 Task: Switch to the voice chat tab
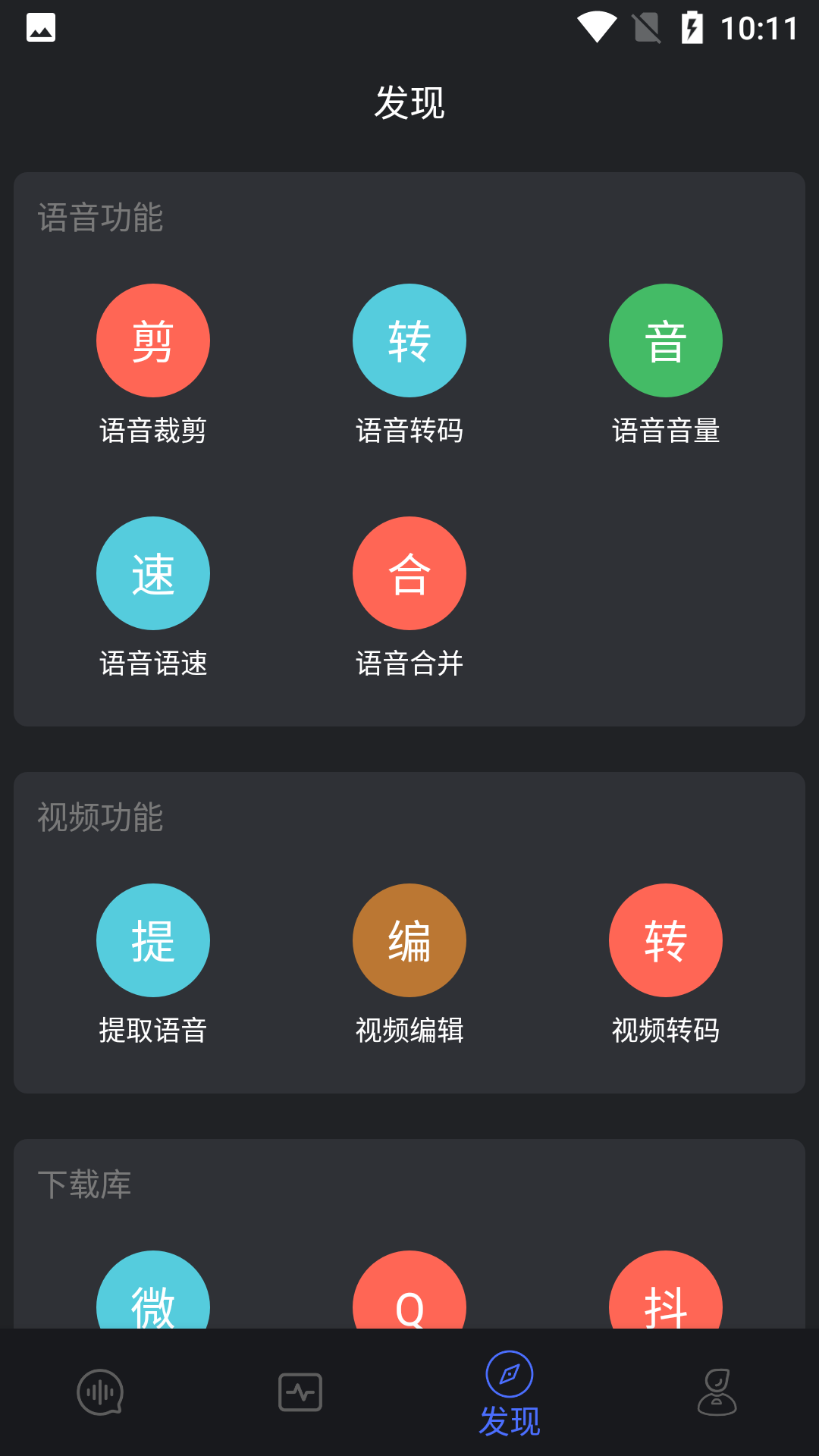click(x=100, y=1392)
